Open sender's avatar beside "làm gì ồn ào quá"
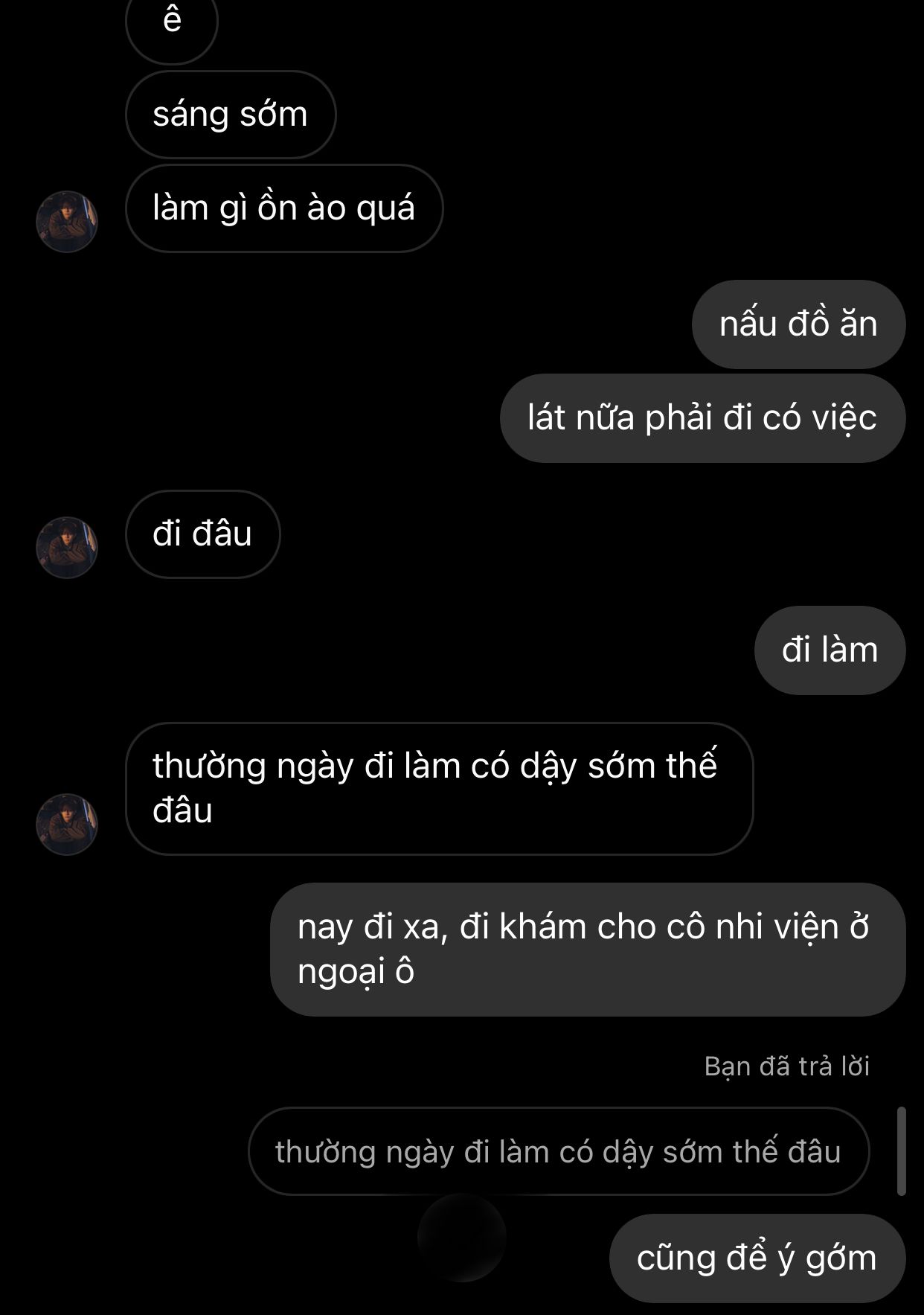 coord(67,222)
